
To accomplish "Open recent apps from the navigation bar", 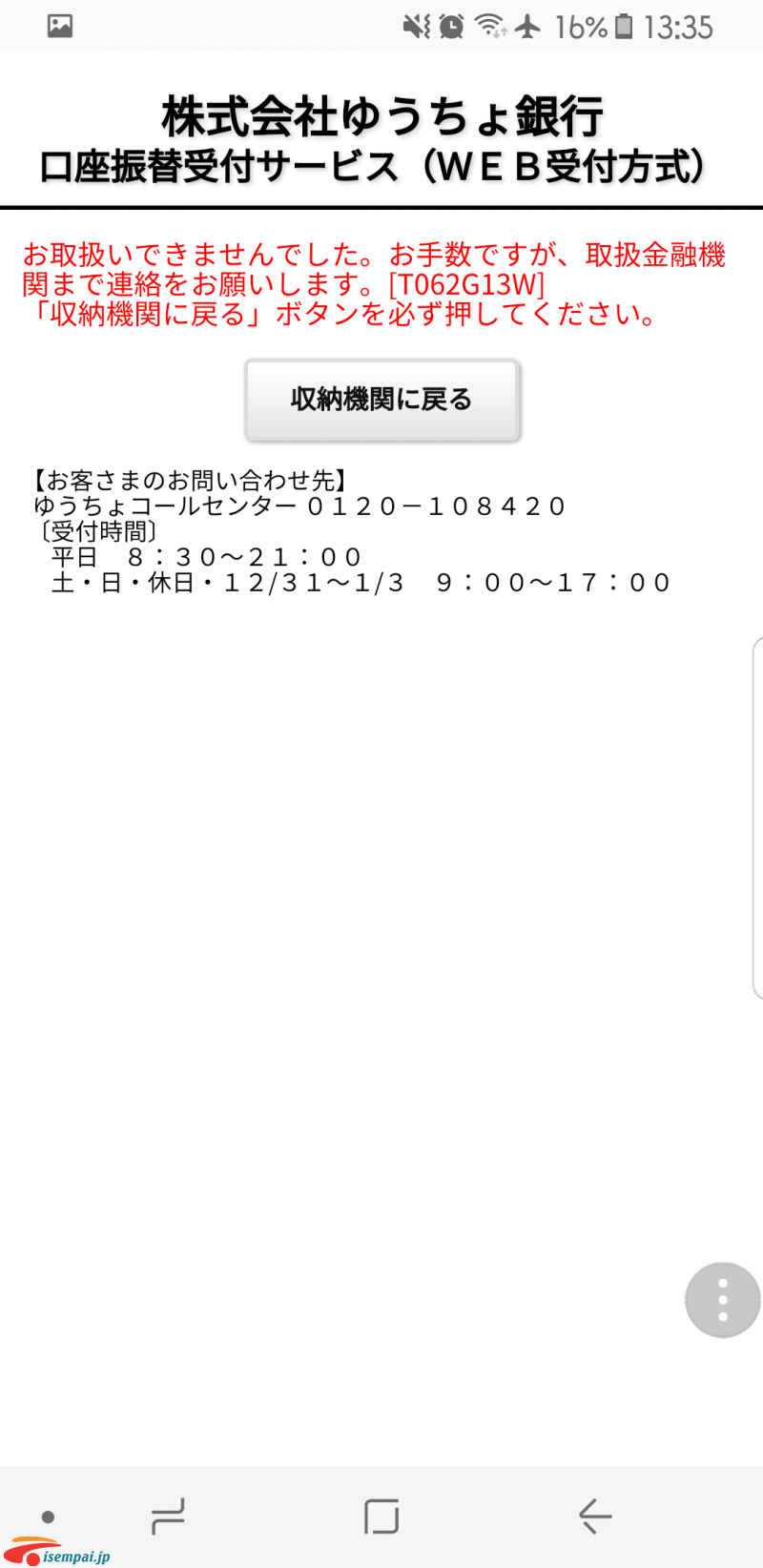I will tap(168, 1516).
